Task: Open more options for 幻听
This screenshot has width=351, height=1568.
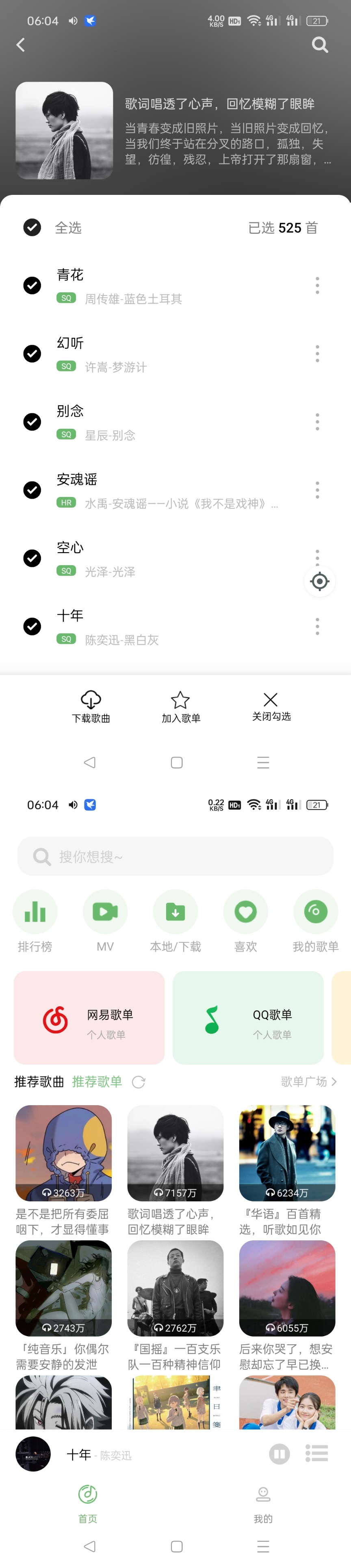Action: point(317,354)
